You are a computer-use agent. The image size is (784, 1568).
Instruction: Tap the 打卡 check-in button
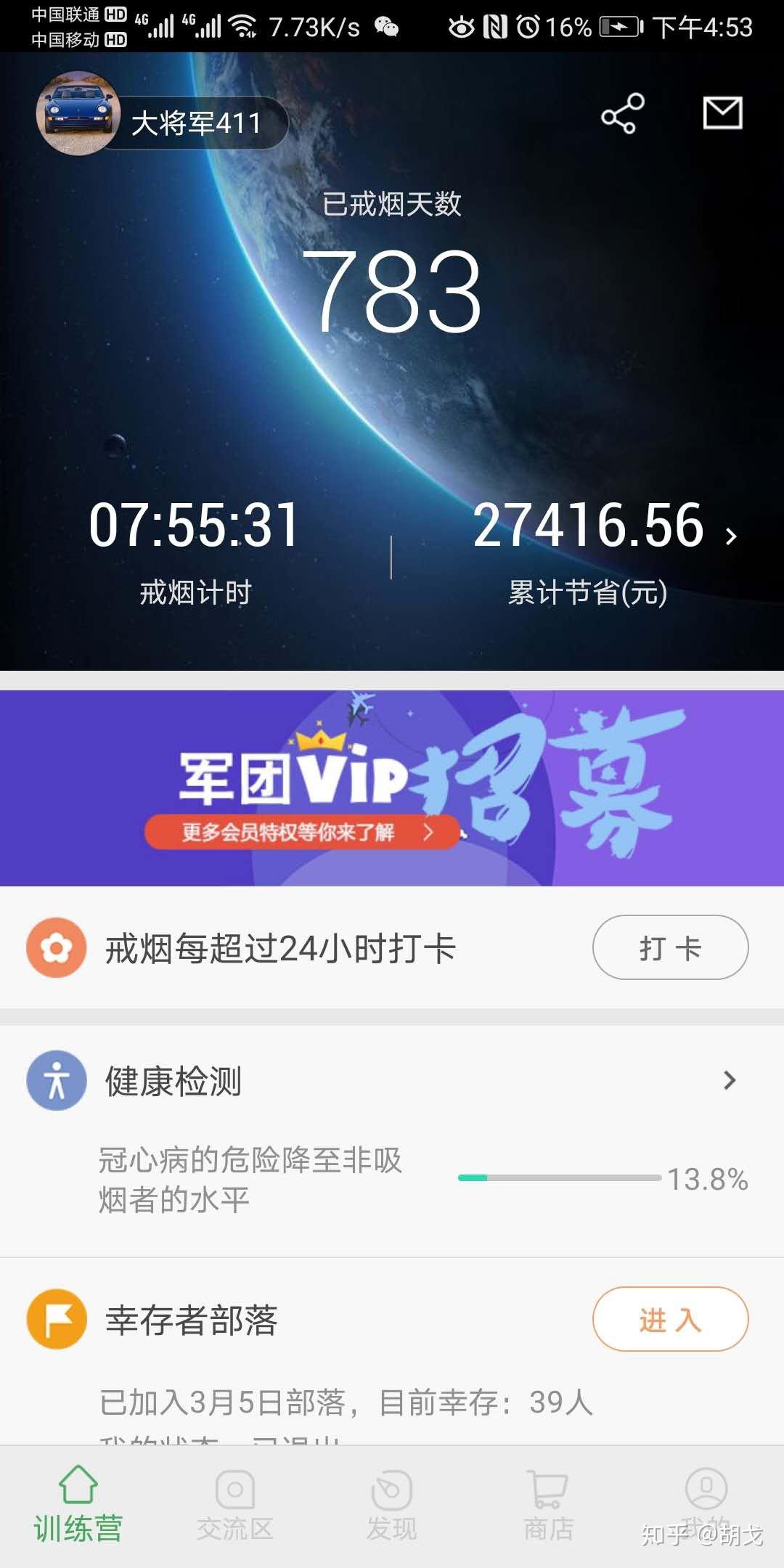pyautogui.click(x=670, y=947)
